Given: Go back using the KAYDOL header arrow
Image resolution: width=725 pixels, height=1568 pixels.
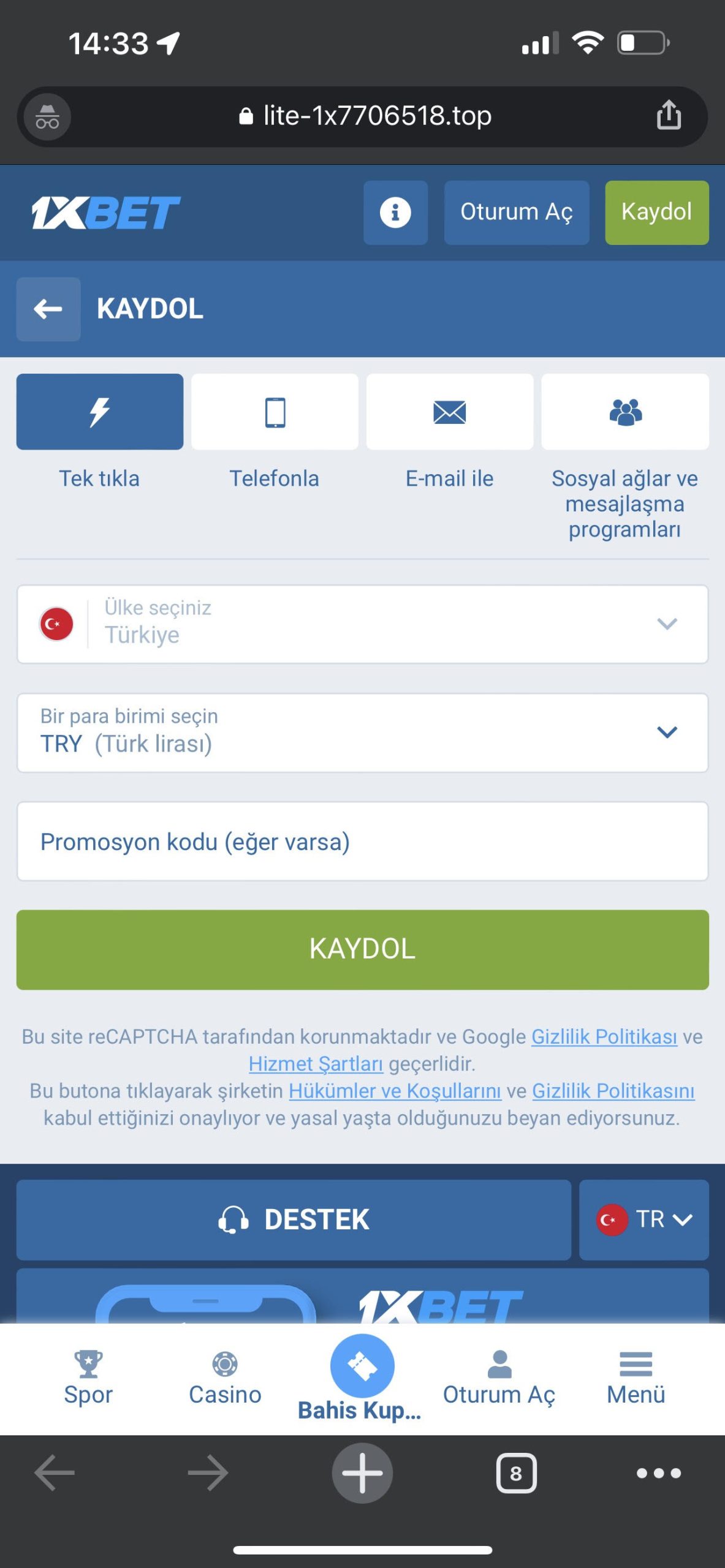Looking at the screenshot, I should [48, 309].
